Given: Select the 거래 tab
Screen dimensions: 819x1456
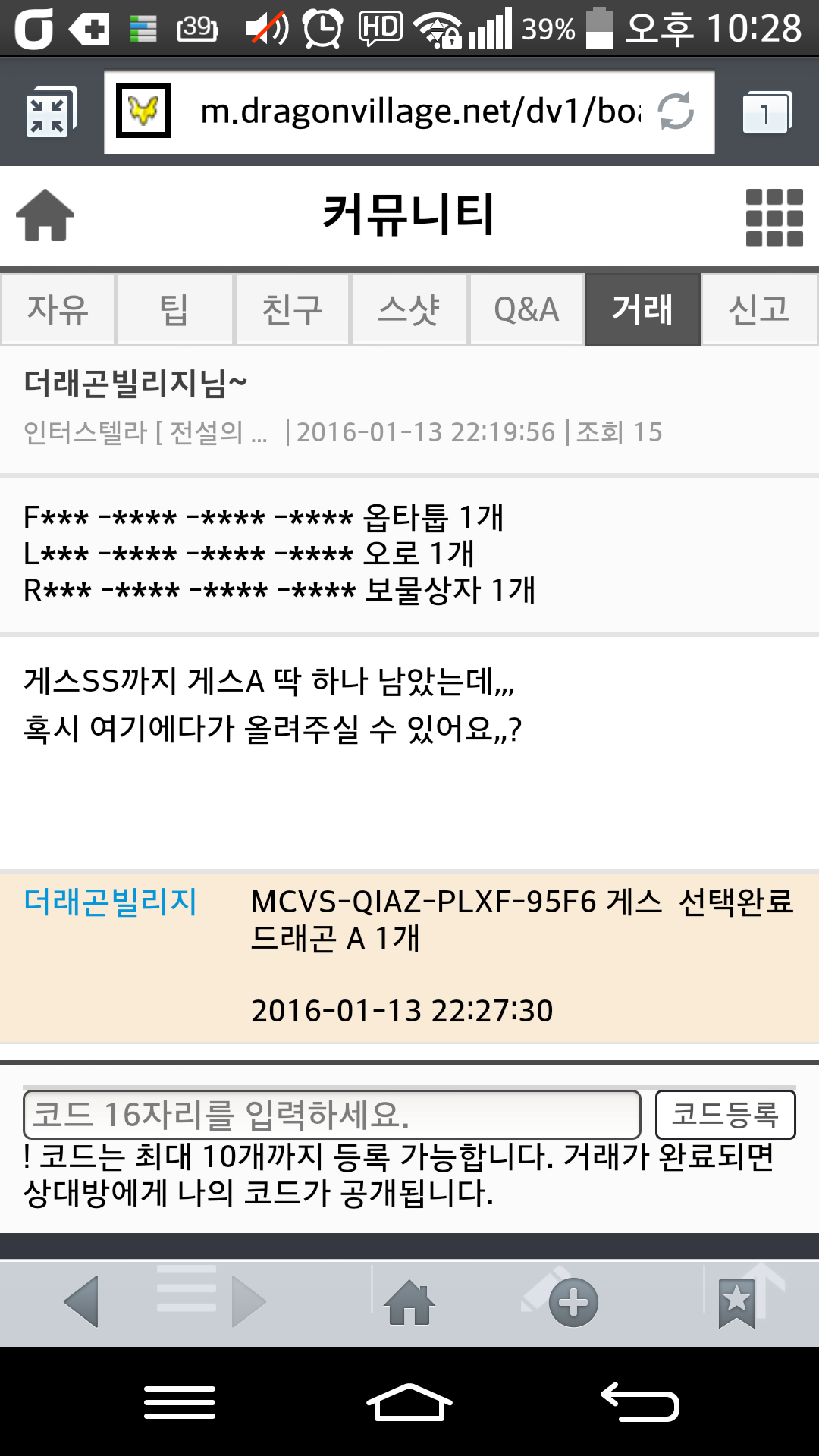Looking at the screenshot, I should pyautogui.click(x=642, y=309).
